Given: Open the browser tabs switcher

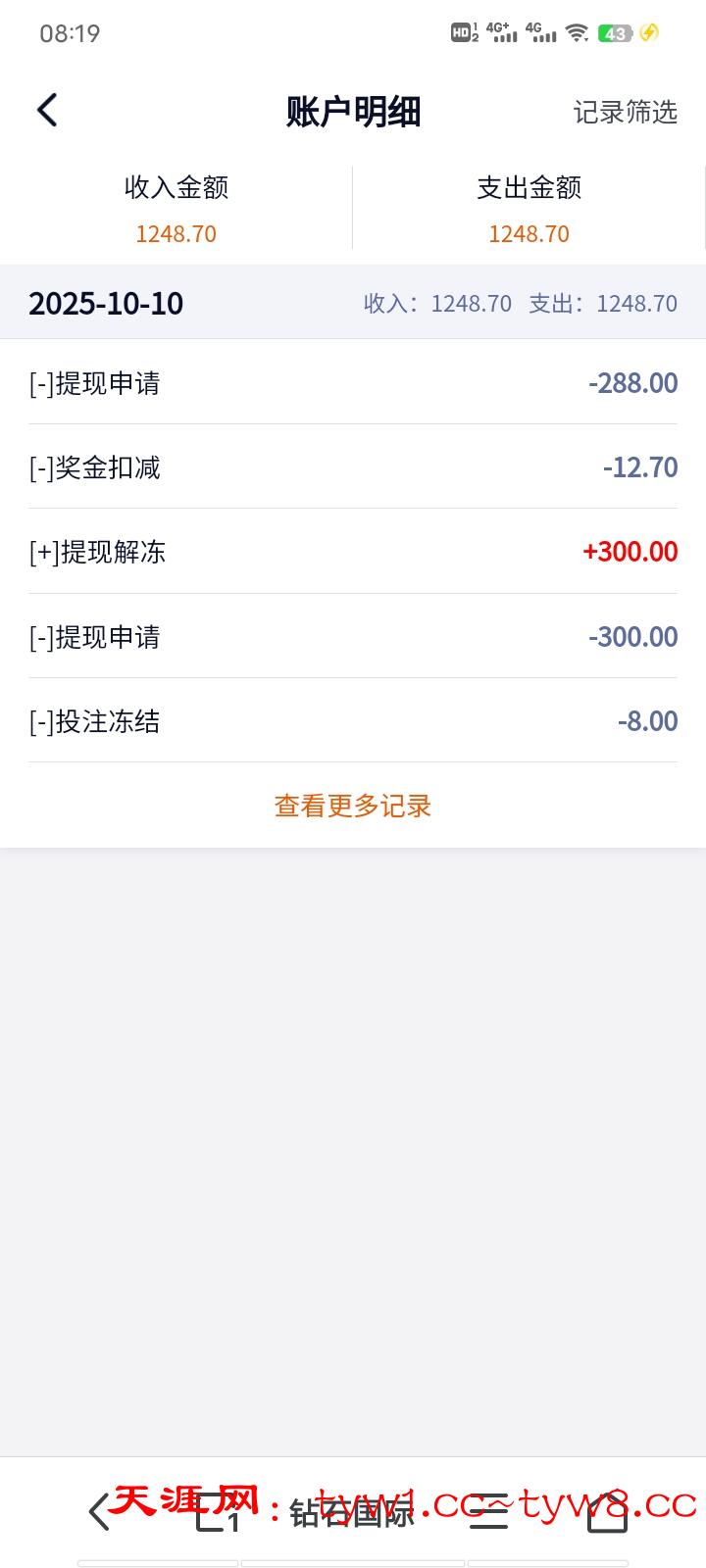Looking at the screenshot, I should tap(218, 1514).
